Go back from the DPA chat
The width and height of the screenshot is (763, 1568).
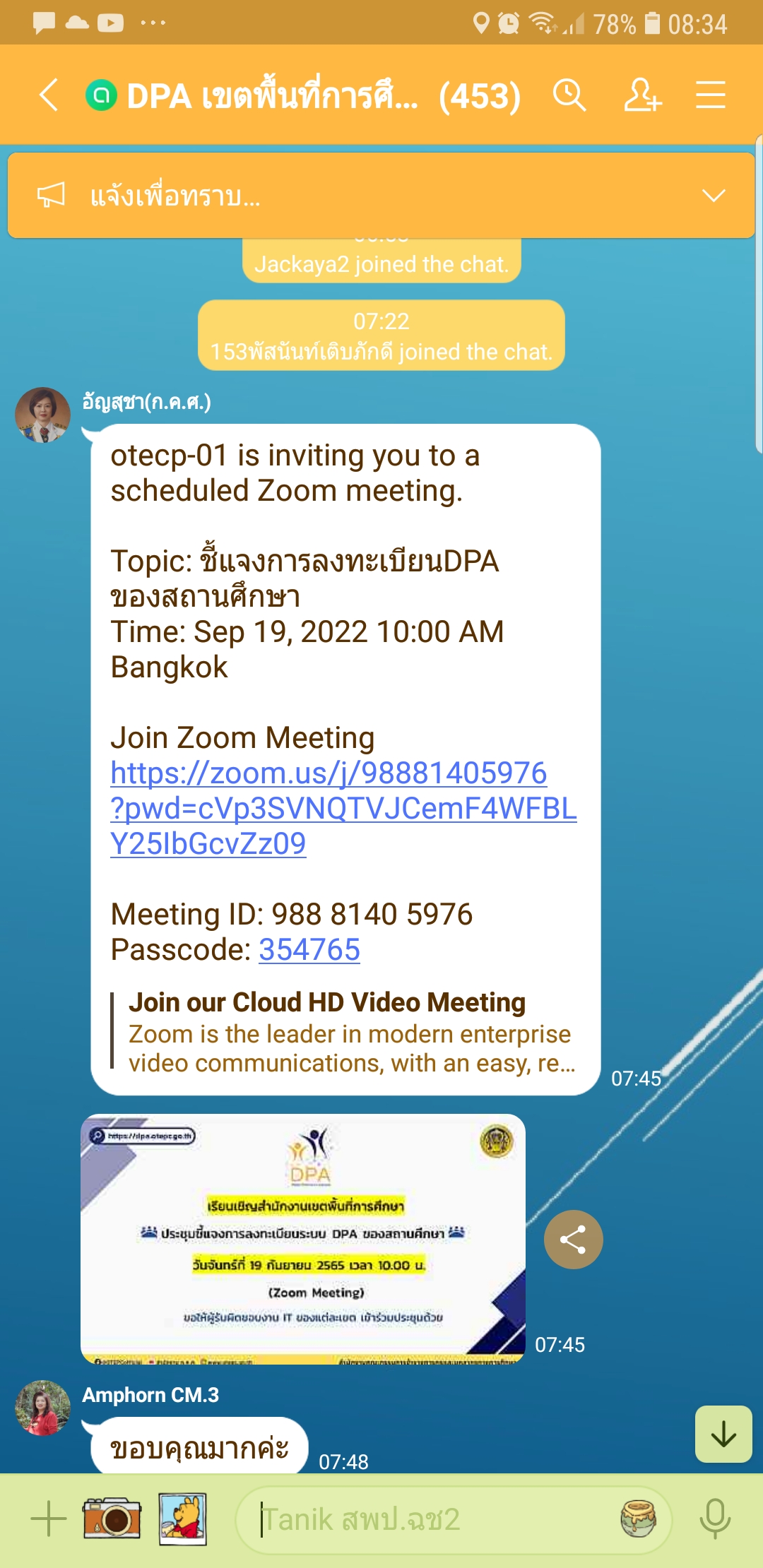pos(48,95)
